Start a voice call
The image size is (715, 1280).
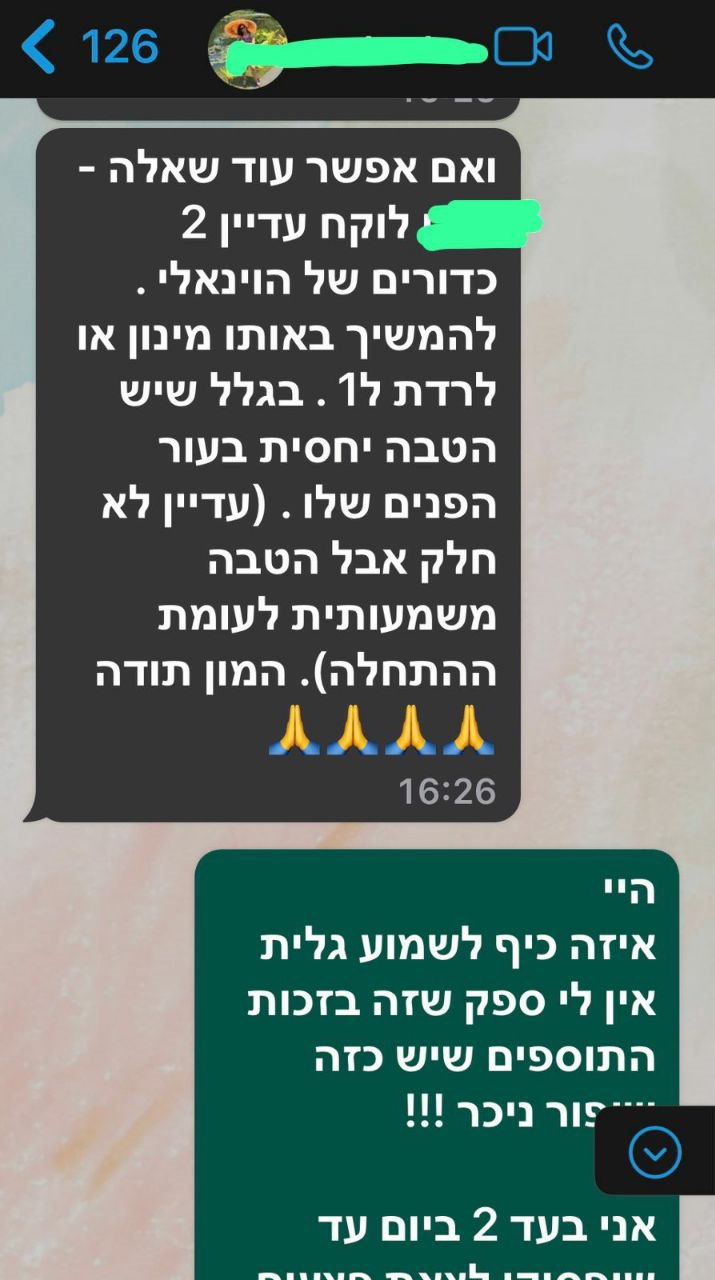[x=630, y=47]
